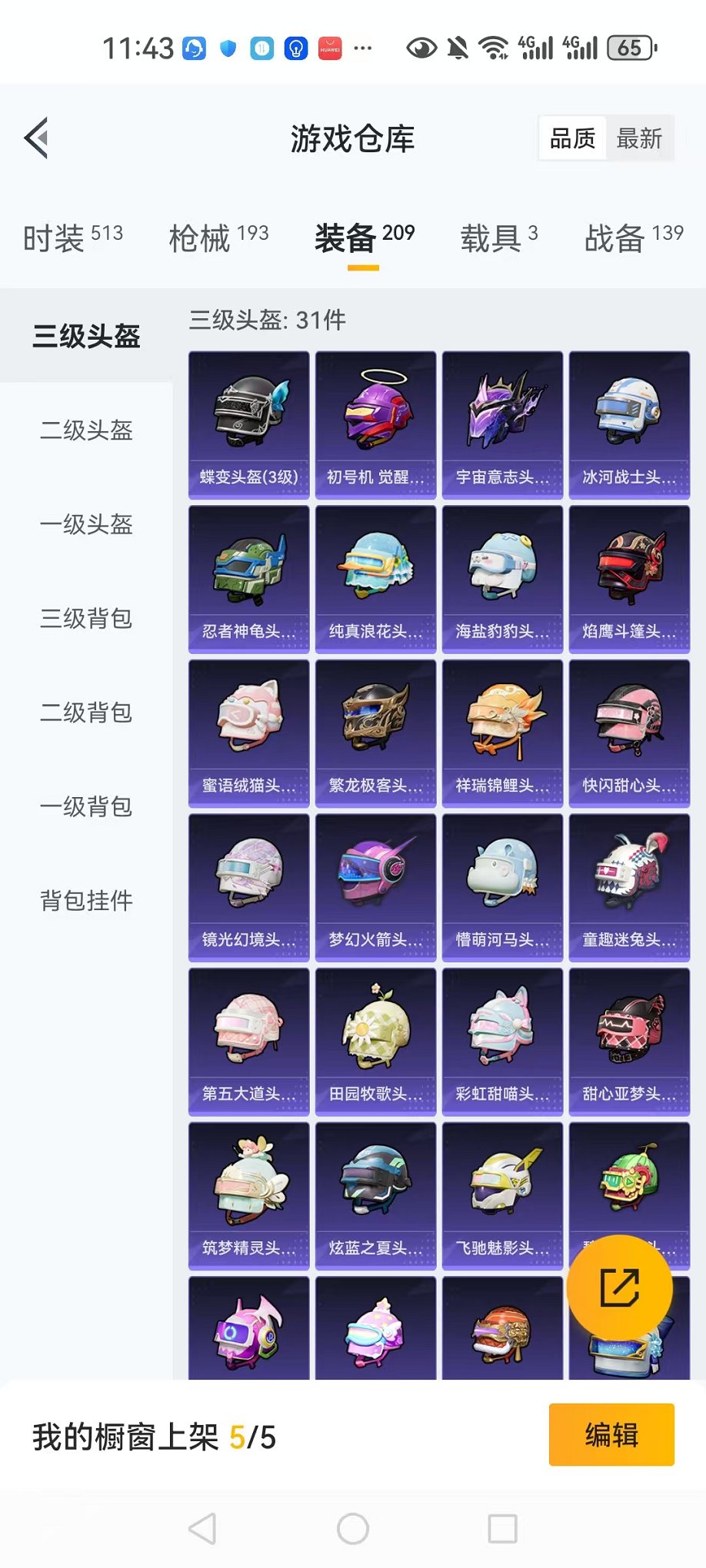Switch to the 载具 tab
706x1568 pixels.
(498, 238)
